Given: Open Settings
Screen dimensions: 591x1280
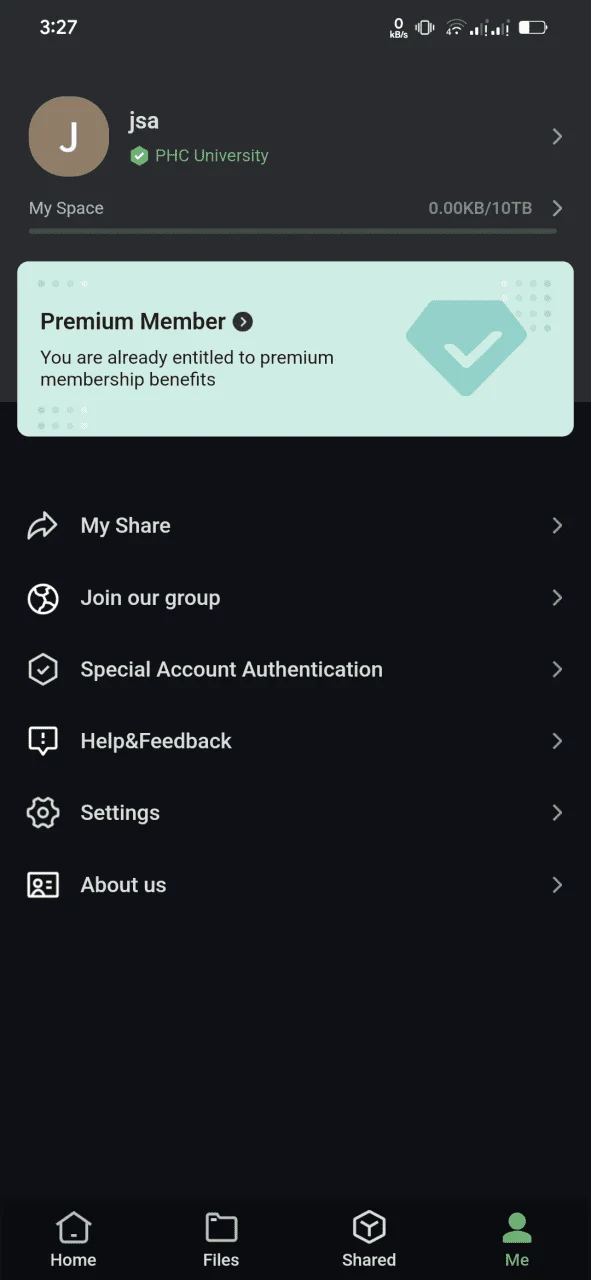Looking at the screenshot, I should pos(295,813).
